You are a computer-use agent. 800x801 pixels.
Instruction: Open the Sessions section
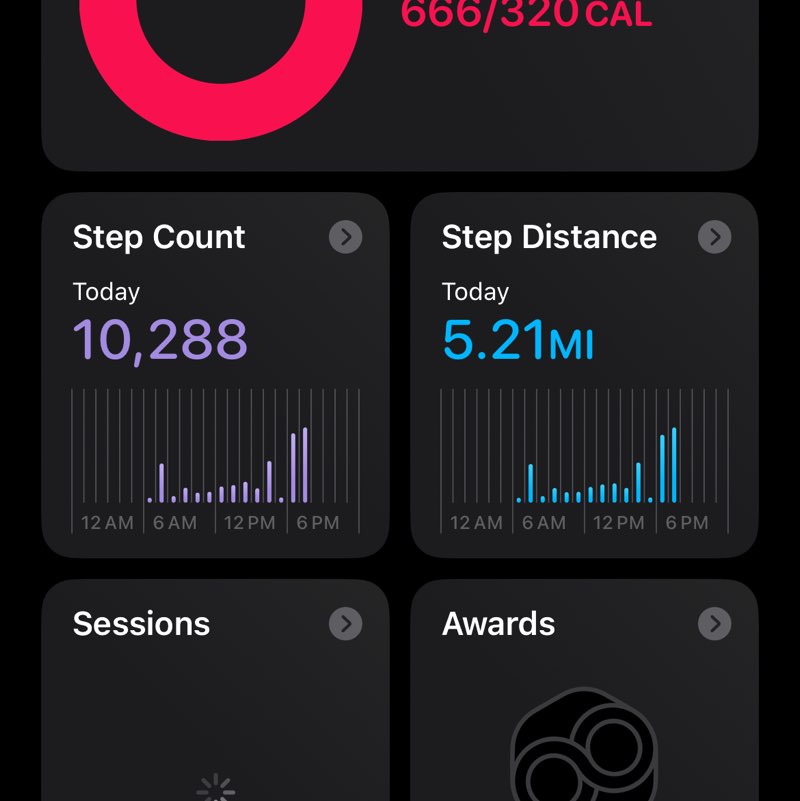tap(141, 624)
